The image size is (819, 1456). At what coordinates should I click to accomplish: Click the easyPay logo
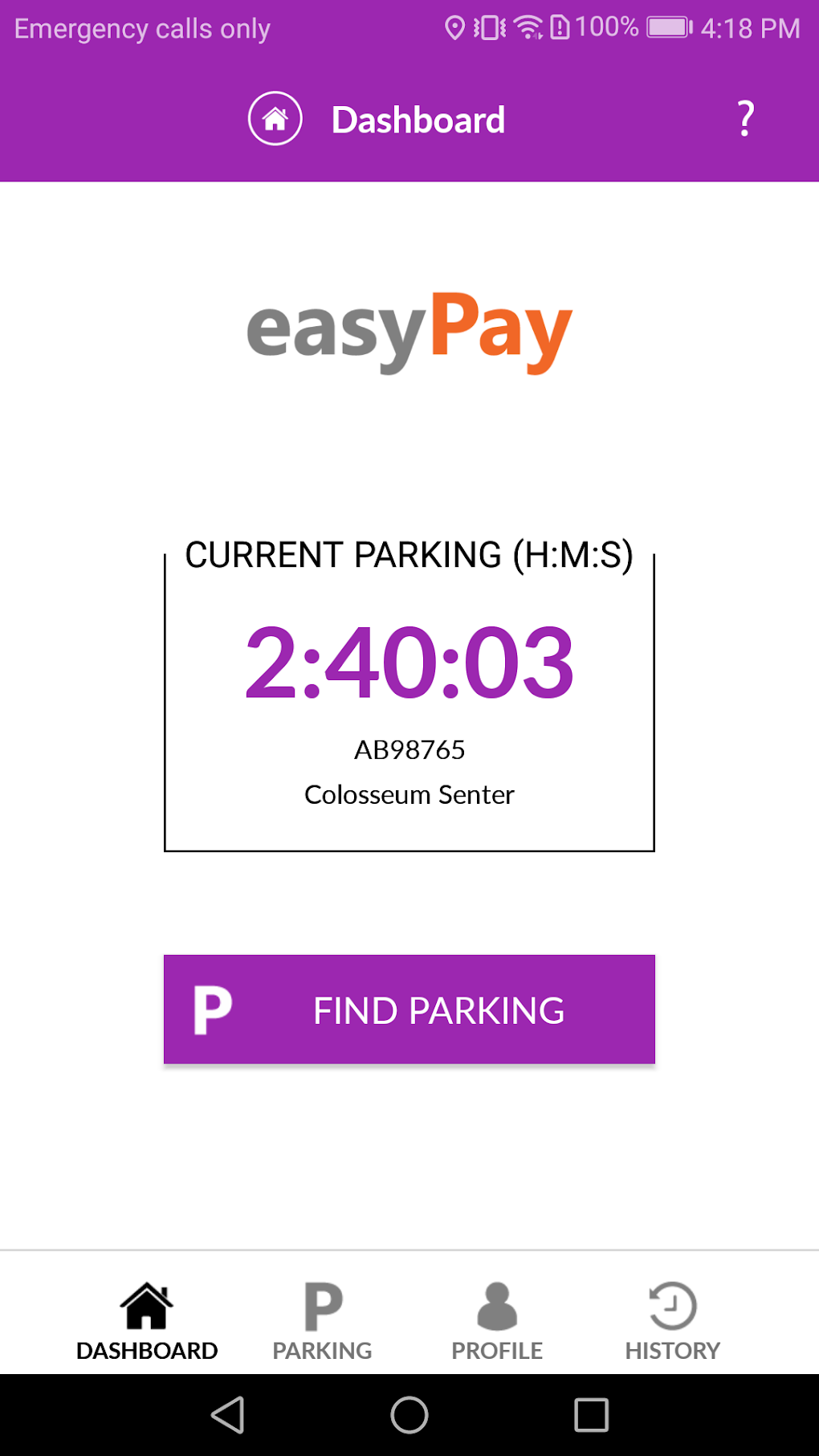[x=409, y=332]
